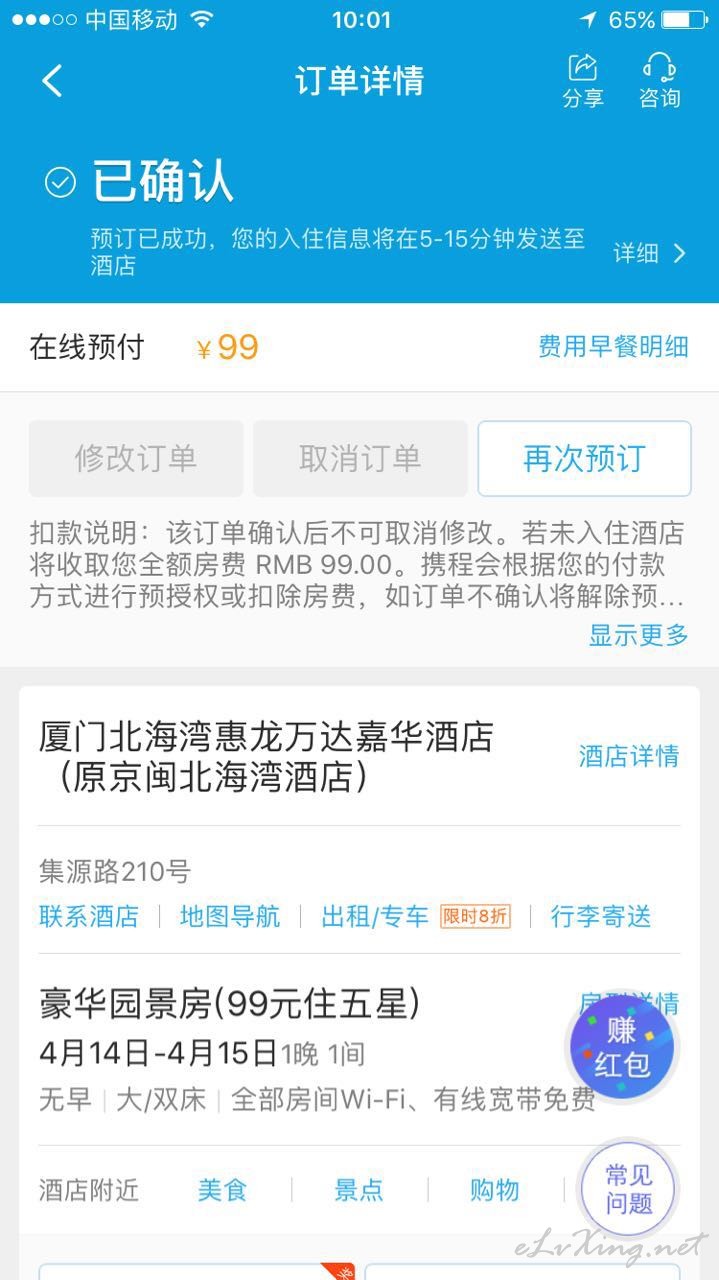Open 行李寄送 luggage delivery
Screen dimensions: 719x1280
pos(601,916)
